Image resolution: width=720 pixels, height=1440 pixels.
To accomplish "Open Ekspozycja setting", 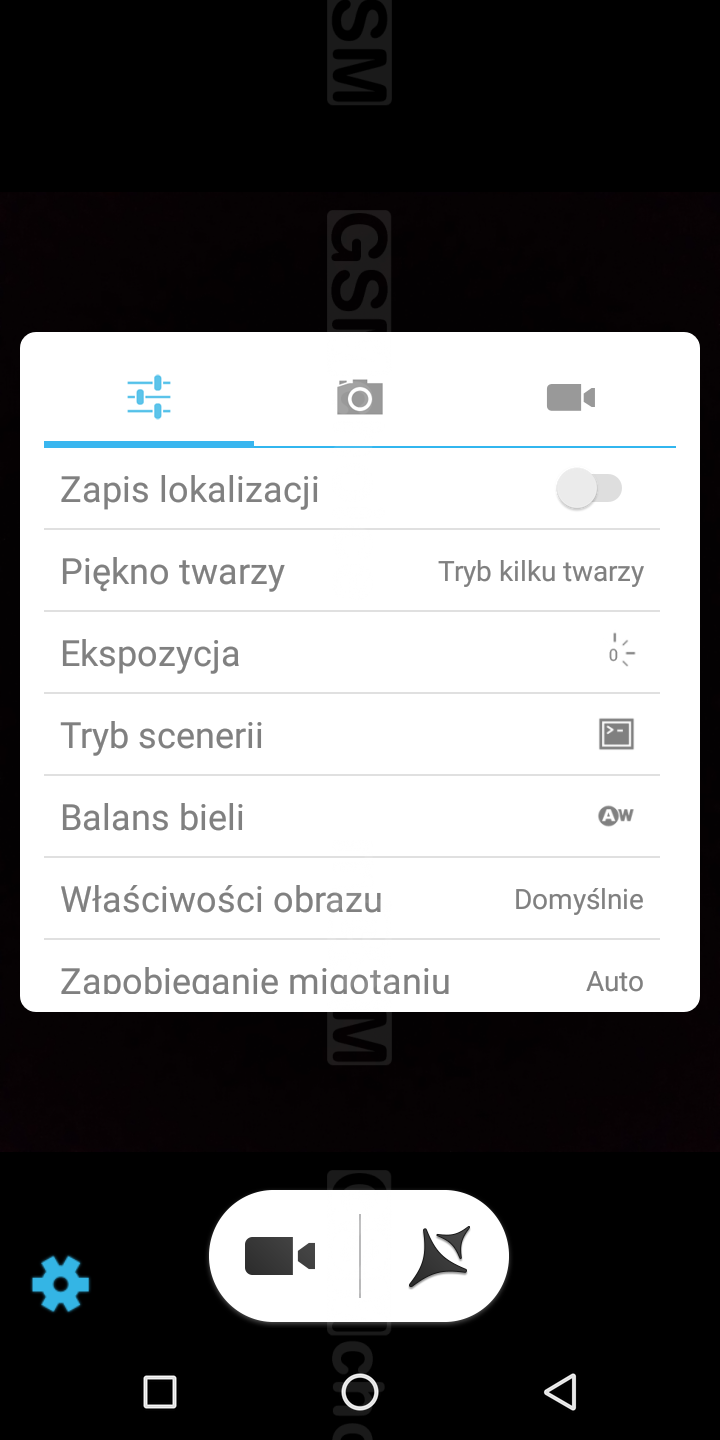I will coord(352,653).
